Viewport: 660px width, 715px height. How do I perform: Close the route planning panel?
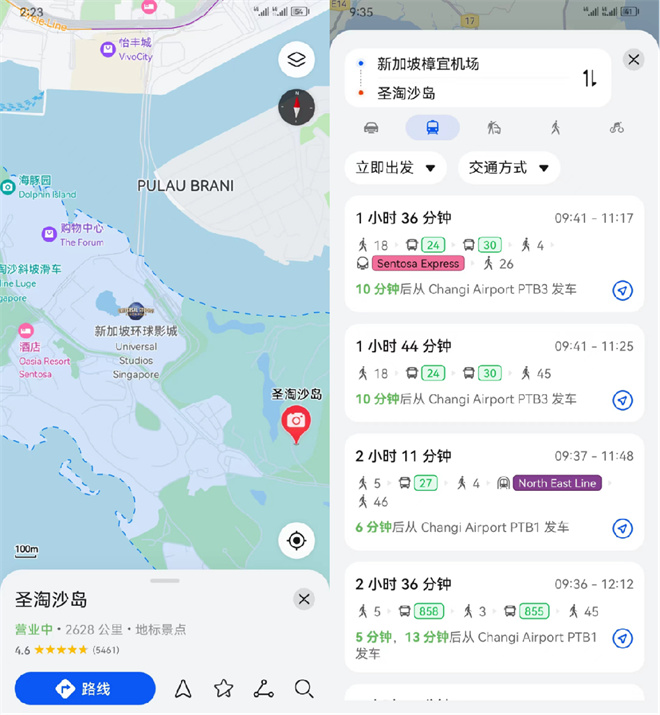click(x=634, y=60)
